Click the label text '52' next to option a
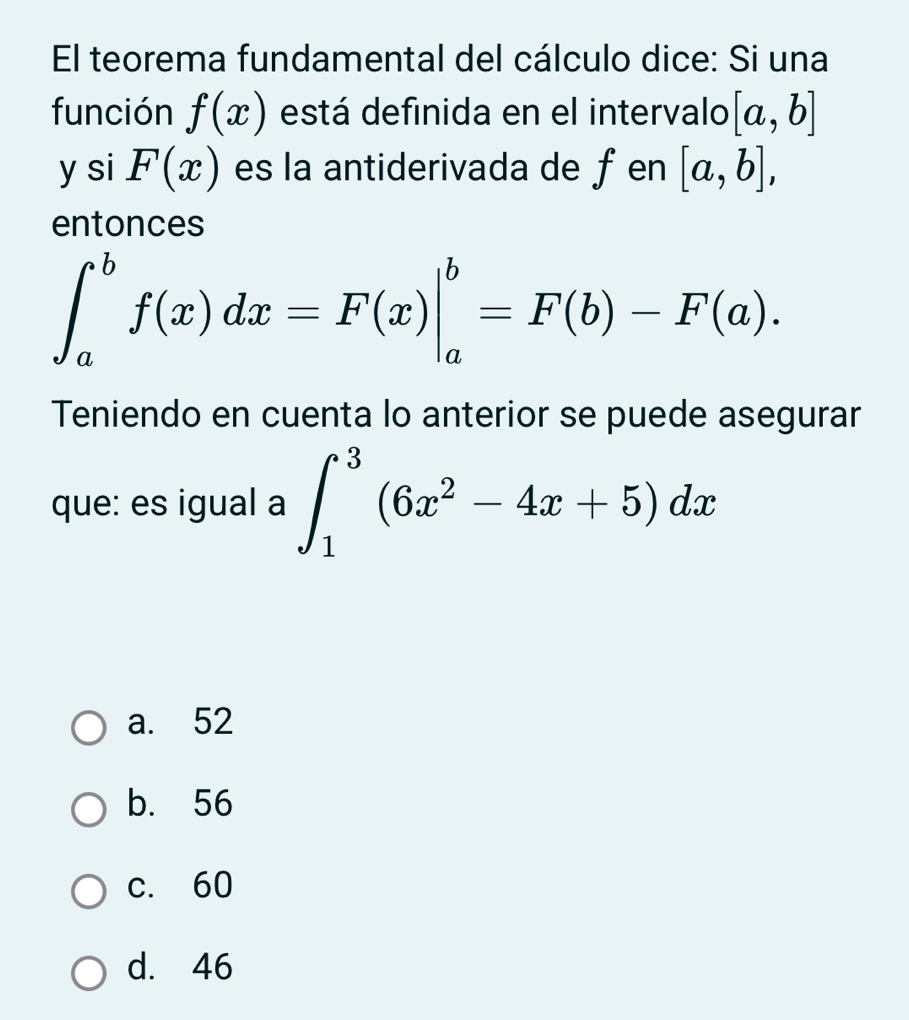The width and height of the screenshot is (909, 1020). tap(212, 724)
